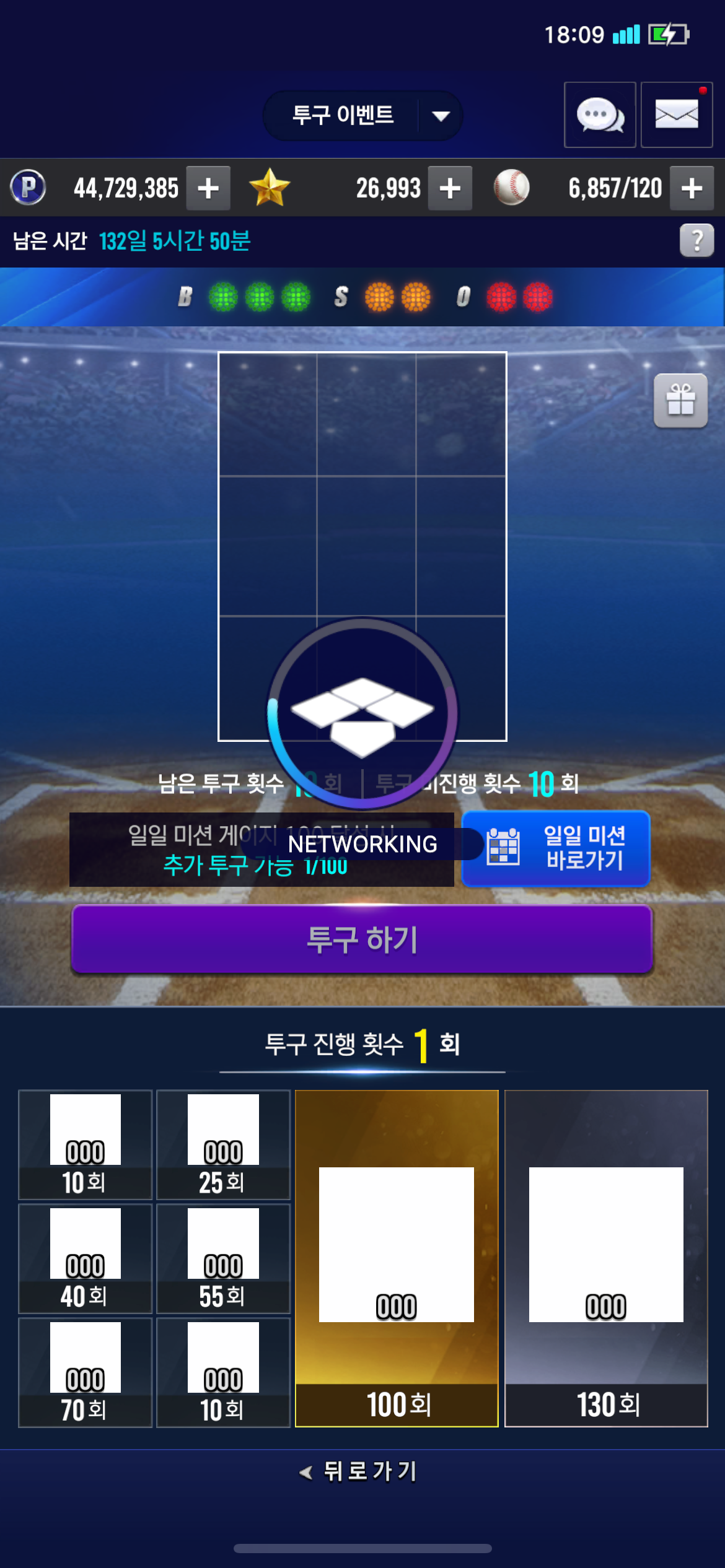This screenshot has width=725, height=1568.
Task: Add more baseballs with plus button
Action: pyautogui.click(x=692, y=188)
